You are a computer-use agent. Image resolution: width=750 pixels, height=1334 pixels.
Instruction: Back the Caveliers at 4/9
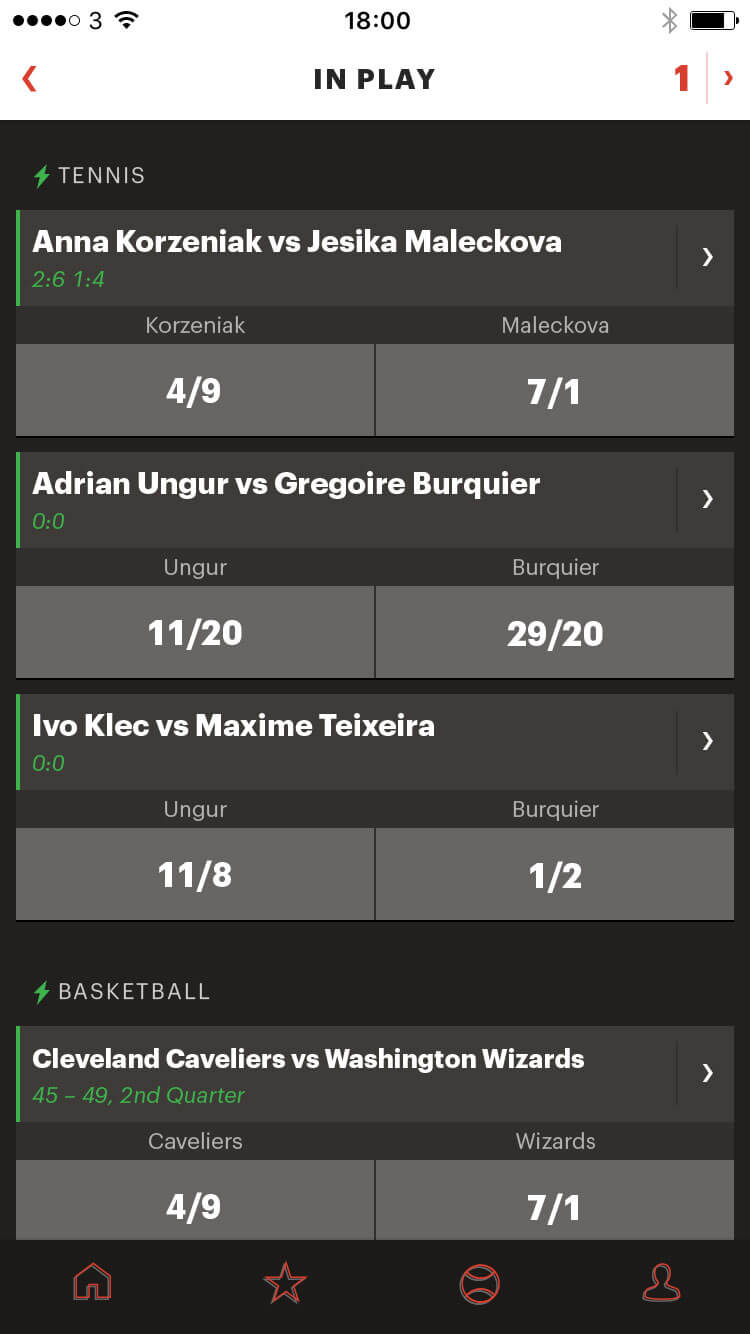point(195,1201)
